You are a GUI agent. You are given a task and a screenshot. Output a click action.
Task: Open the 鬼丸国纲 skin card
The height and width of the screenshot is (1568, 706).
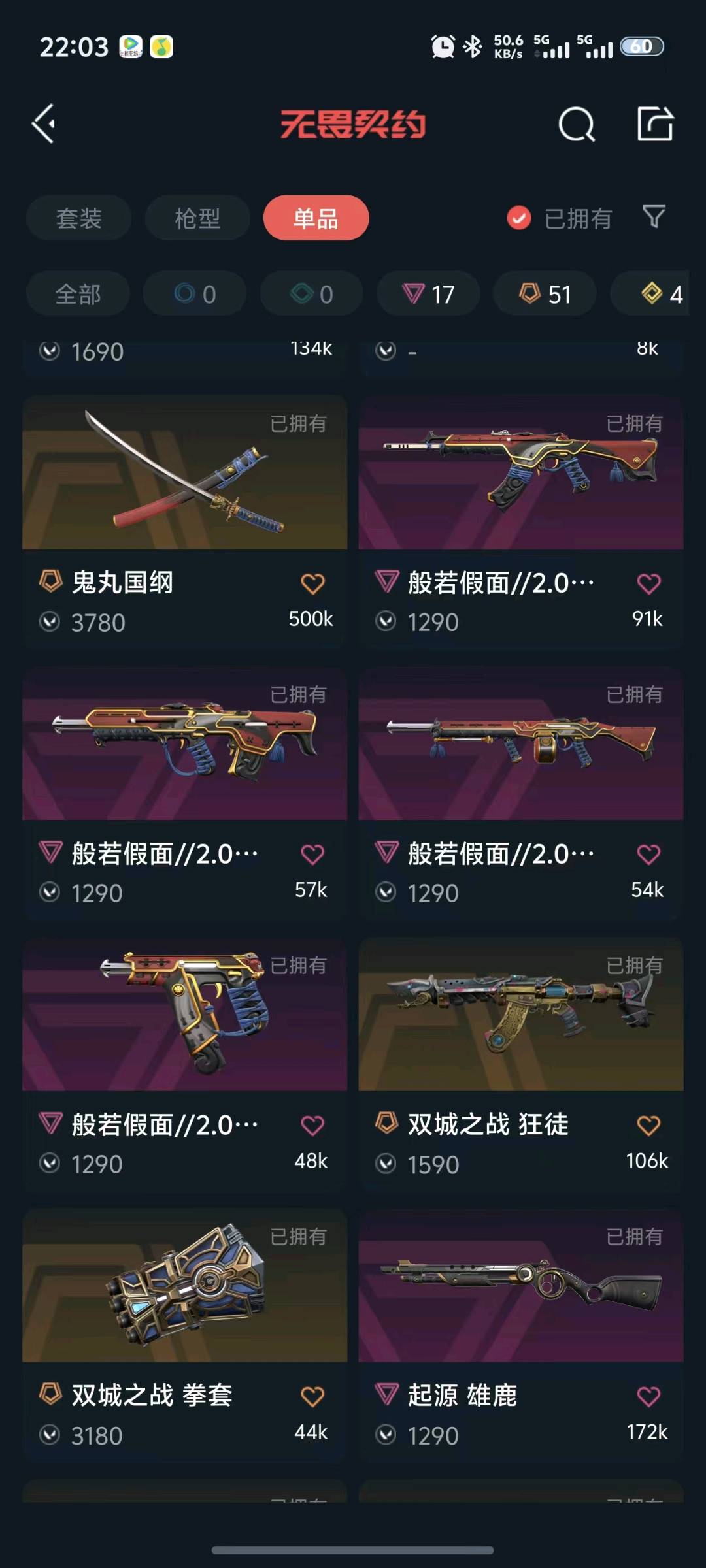click(x=184, y=474)
